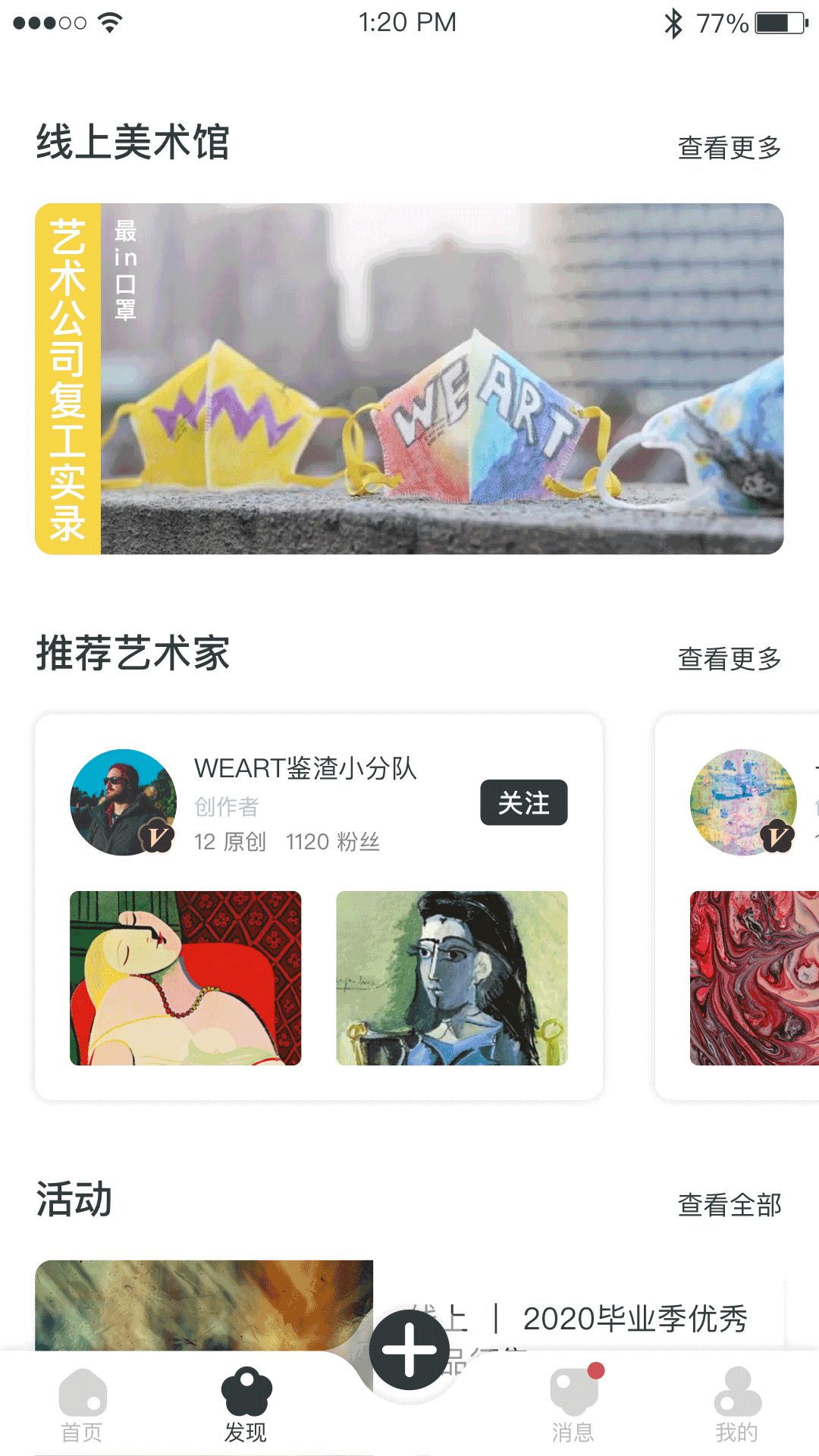Follow WEART鉴渣小分队 with the 关注 button
Viewport: 819px width, 1456px height.
click(x=523, y=802)
